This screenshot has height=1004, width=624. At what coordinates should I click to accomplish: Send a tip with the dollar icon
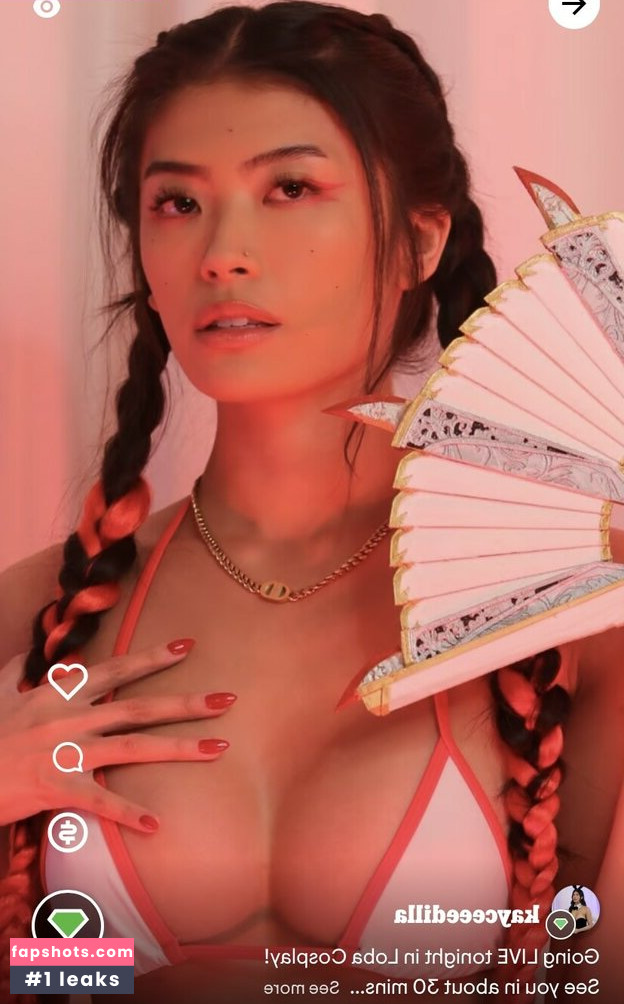pyautogui.click(x=68, y=832)
